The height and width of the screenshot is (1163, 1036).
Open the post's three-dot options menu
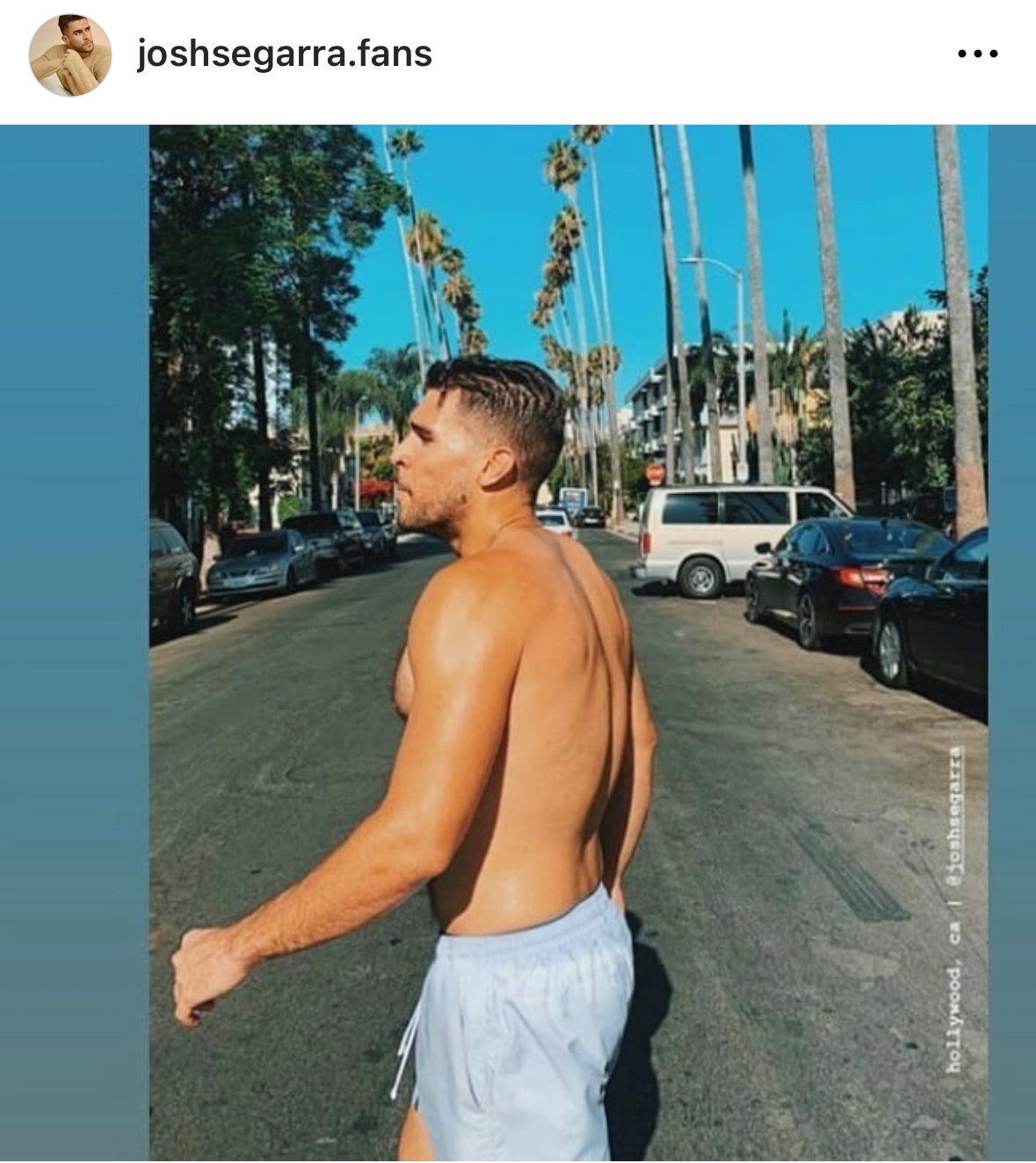(x=977, y=55)
